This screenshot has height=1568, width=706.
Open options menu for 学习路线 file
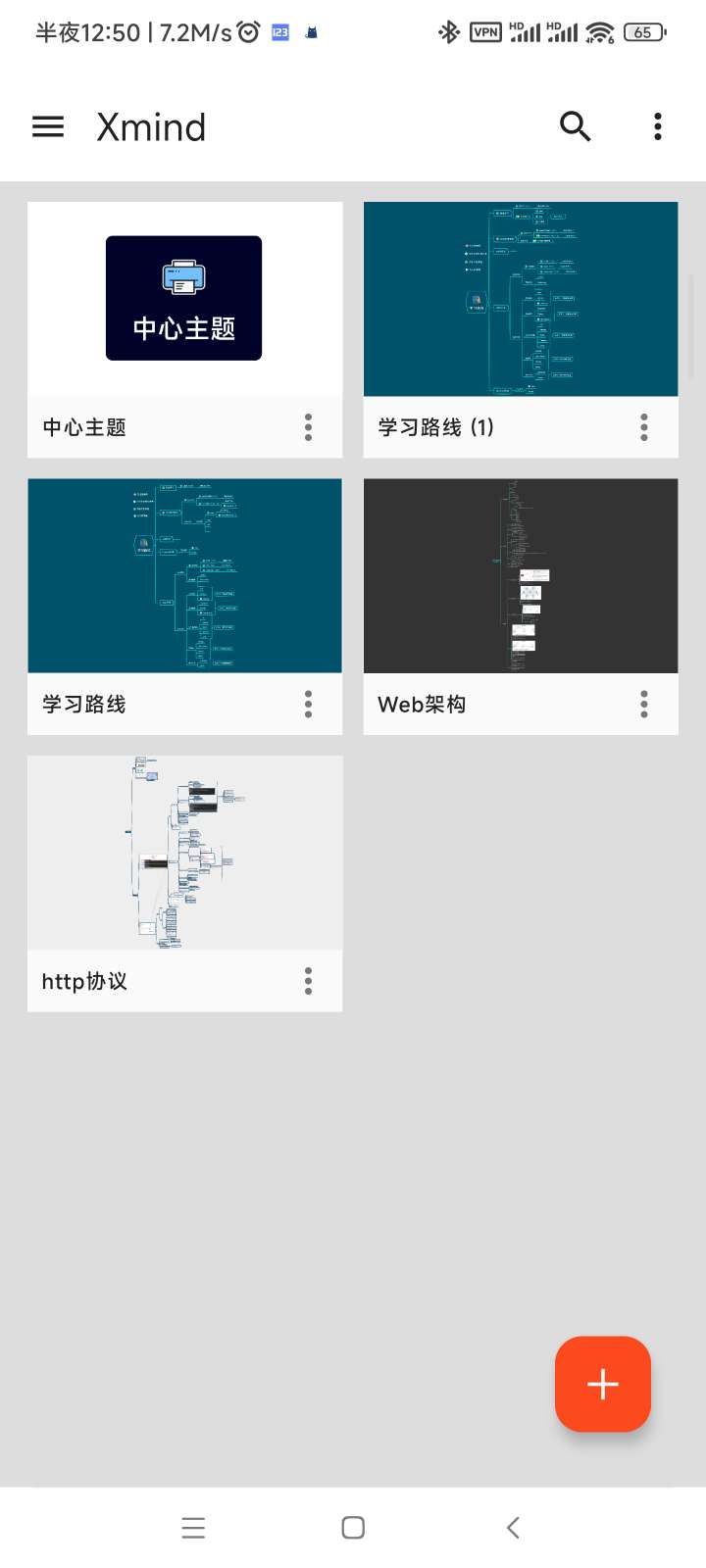307,704
